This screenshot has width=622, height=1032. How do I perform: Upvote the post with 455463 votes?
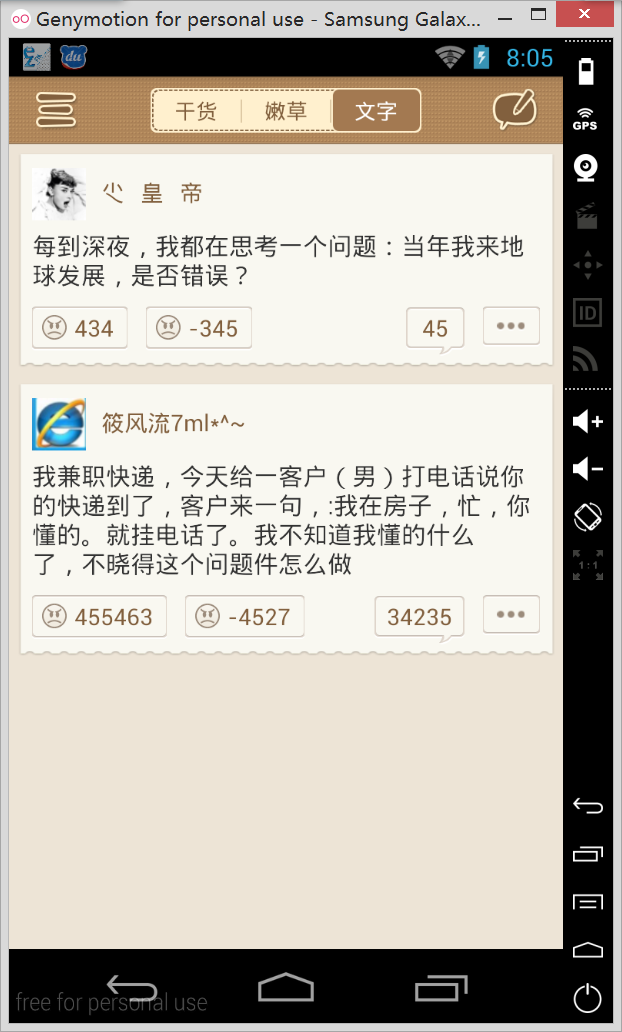click(x=98, y=616)
